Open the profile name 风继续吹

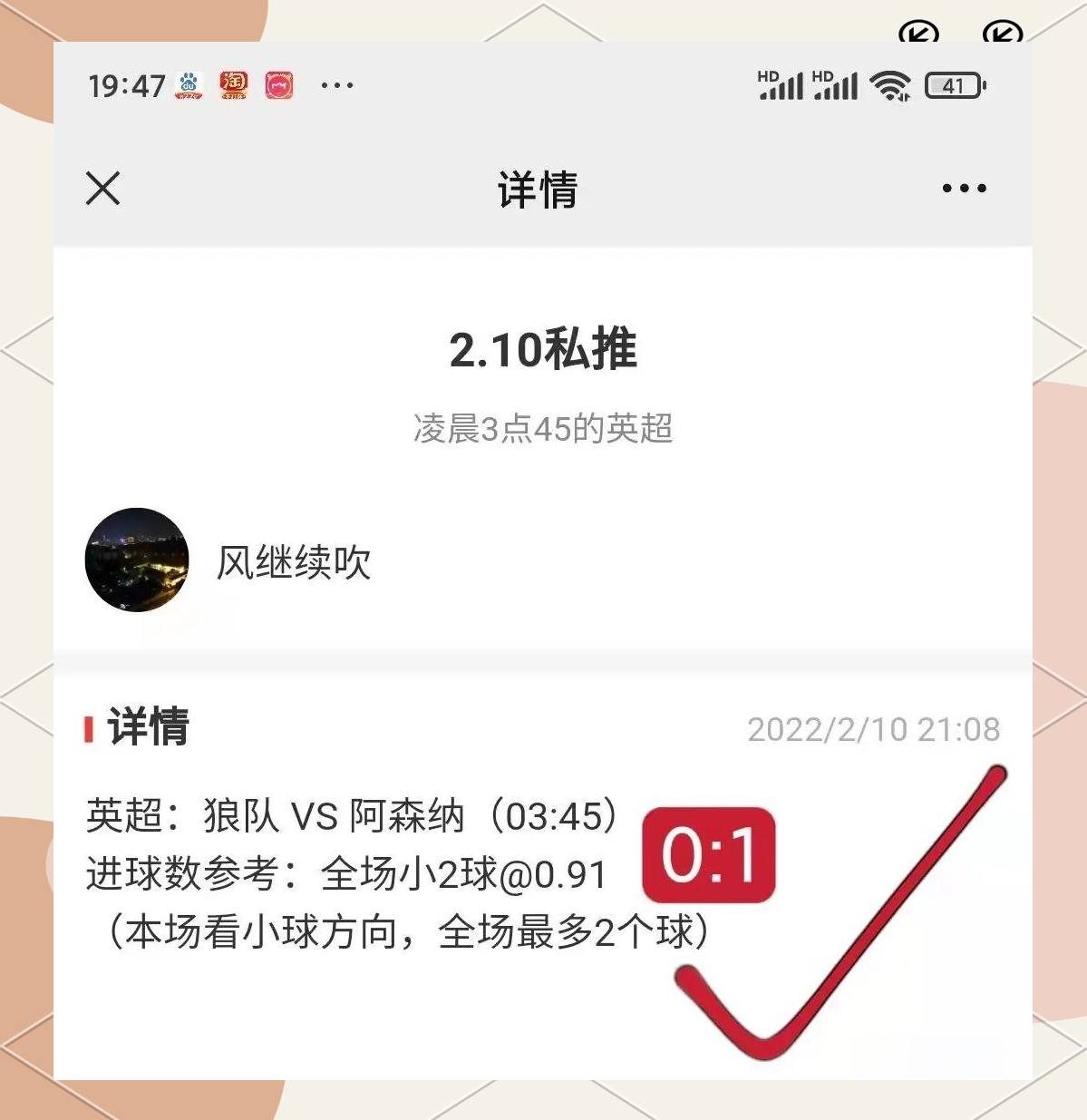(293, 562)
